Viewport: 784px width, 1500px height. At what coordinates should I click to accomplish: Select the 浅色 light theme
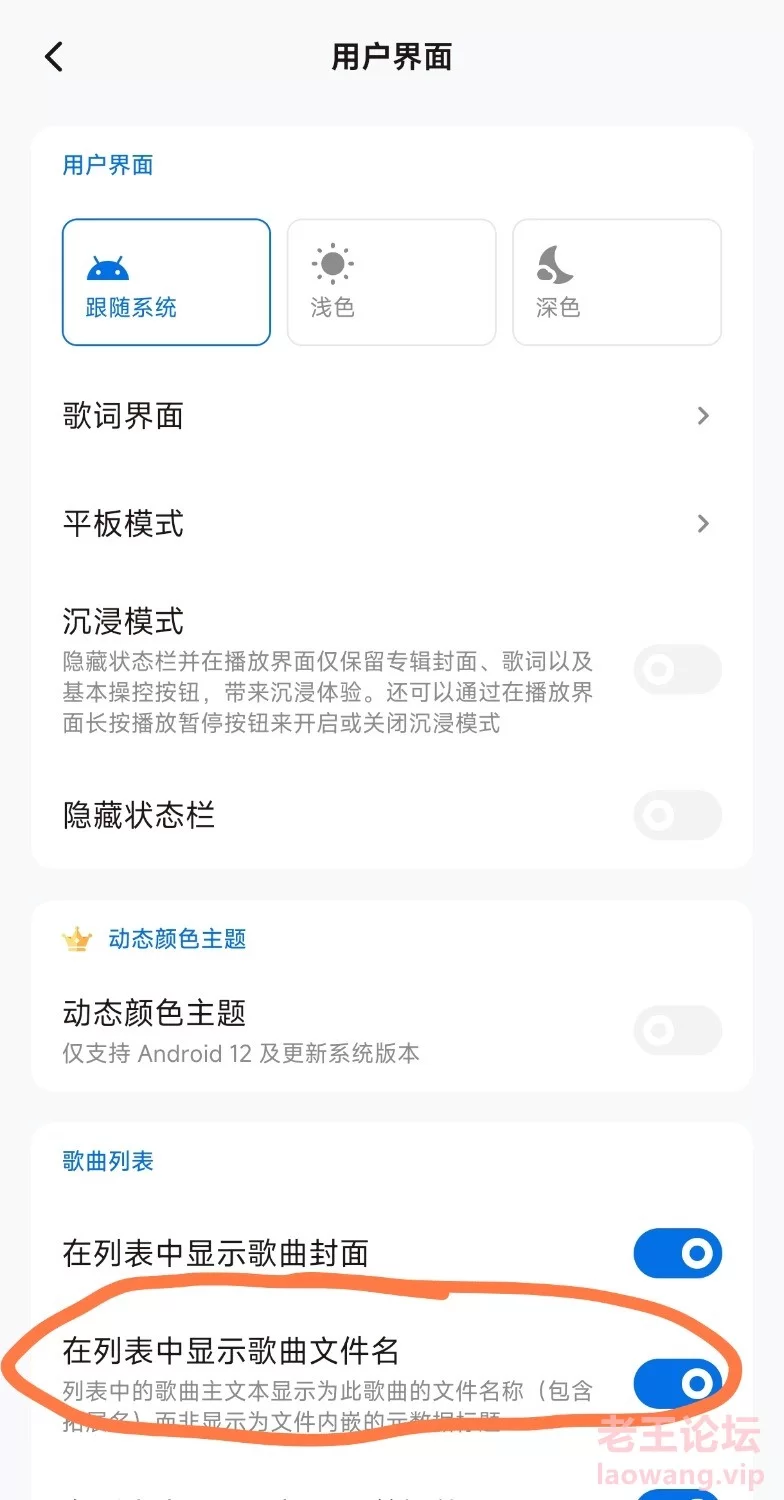(x=392, y=282)
